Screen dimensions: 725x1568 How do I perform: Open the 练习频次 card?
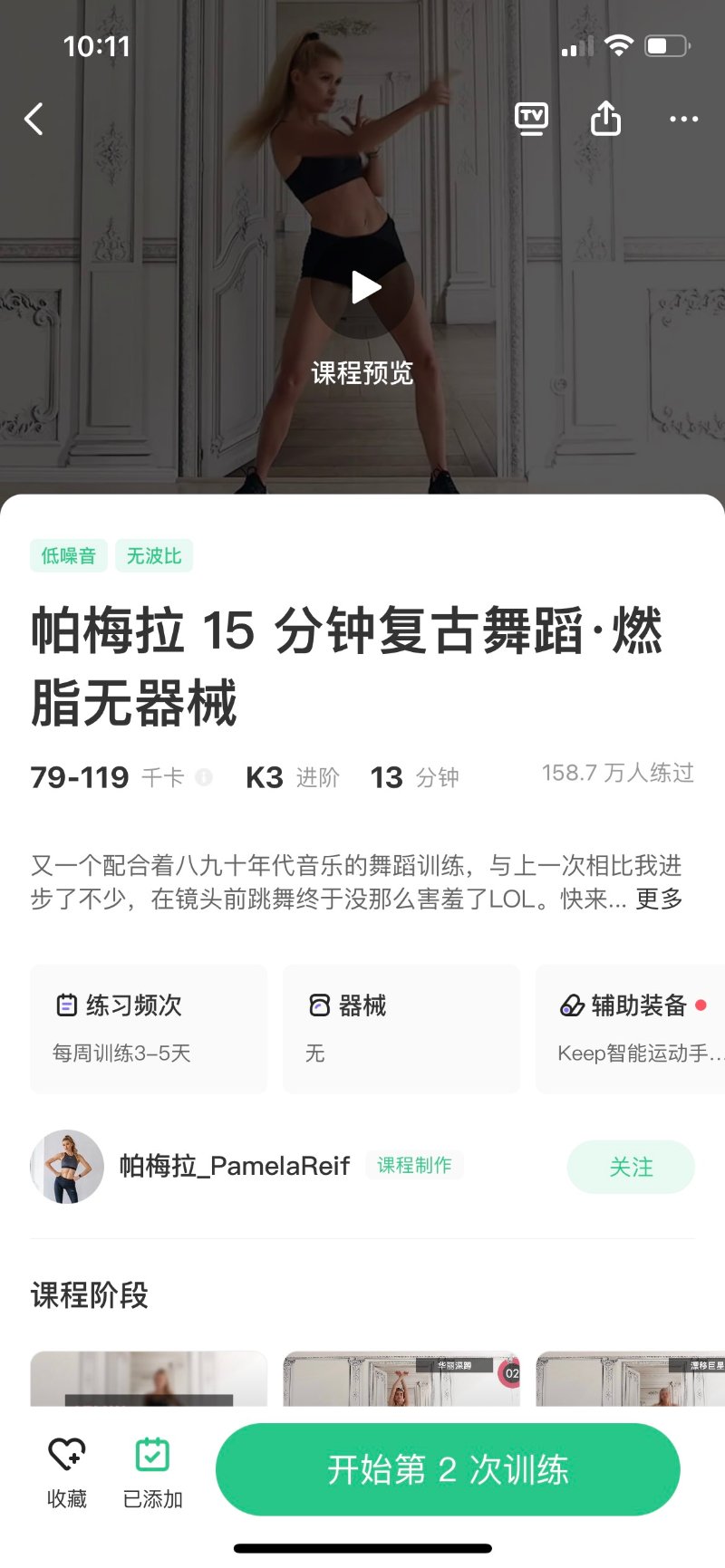149,1028
